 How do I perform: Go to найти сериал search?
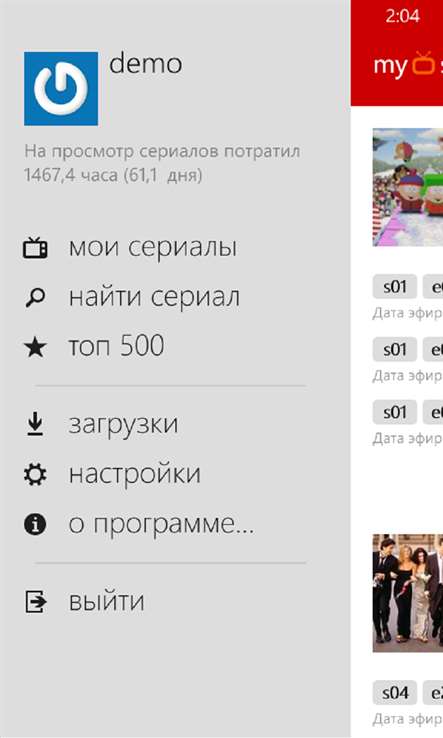coord(131,297)
